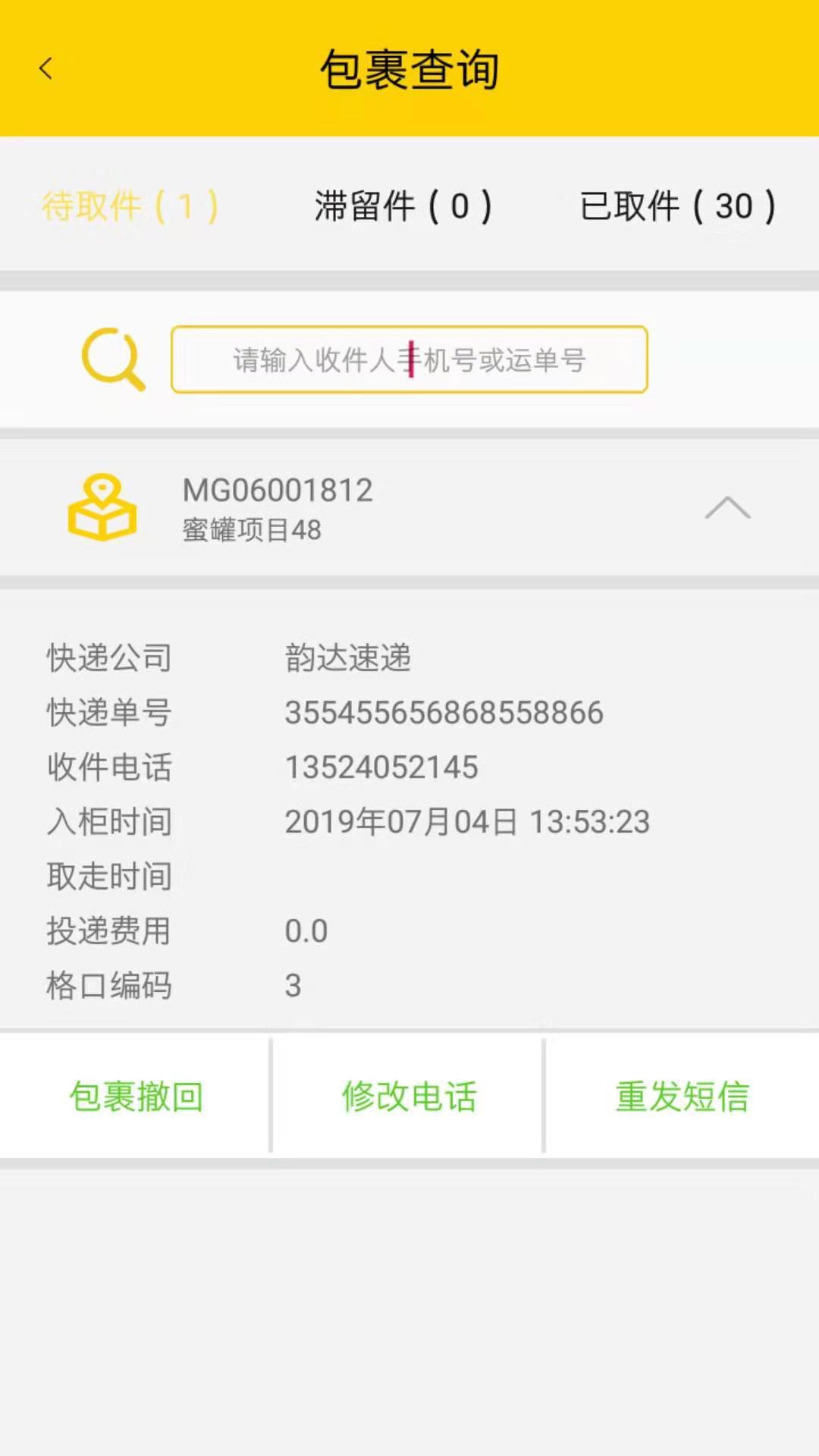This screenshot has width=819, height=1456.
Task: Click the back arrow to return
Action: pyautogui.click(x=47, y=67)
